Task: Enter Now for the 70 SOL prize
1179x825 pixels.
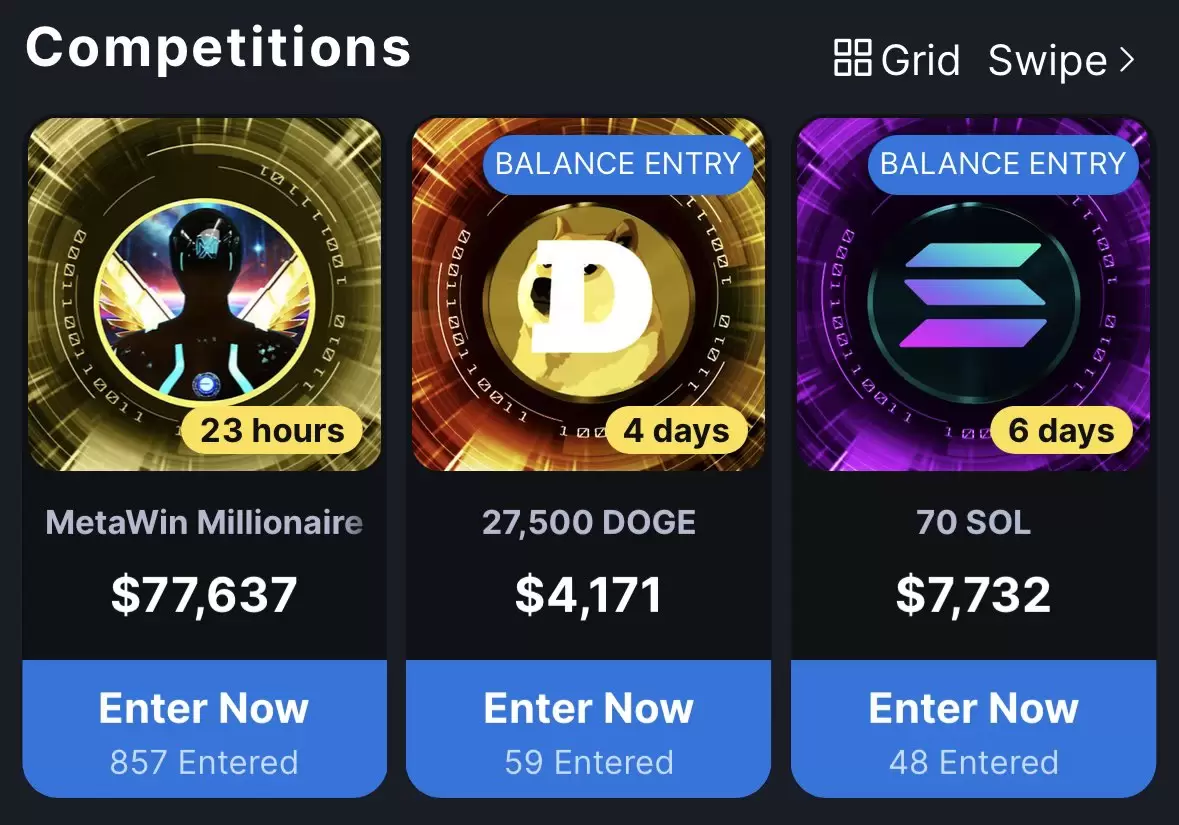Action: pyautogui.click(x=973, y=728)
